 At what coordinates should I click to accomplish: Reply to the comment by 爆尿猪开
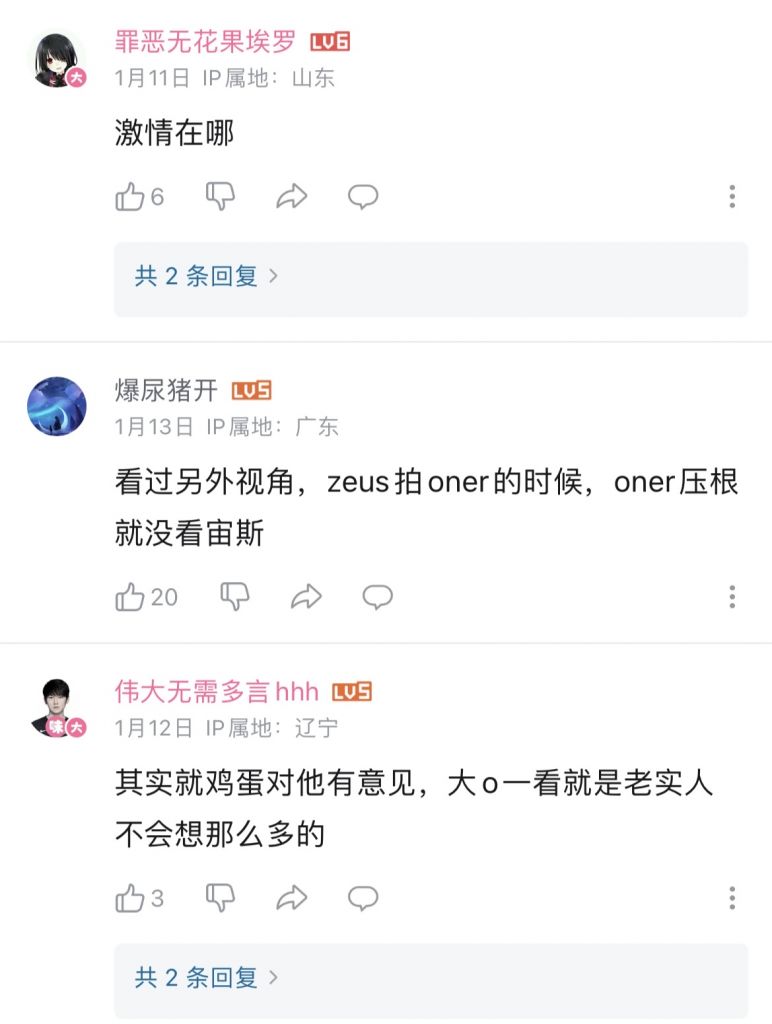(378, 597)
